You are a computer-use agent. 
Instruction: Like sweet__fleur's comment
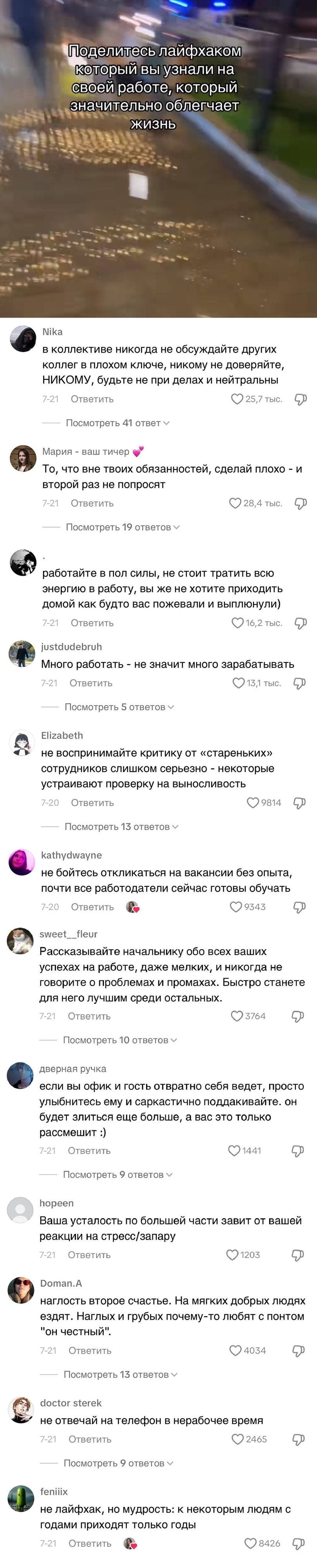[x=237, y=1016]
